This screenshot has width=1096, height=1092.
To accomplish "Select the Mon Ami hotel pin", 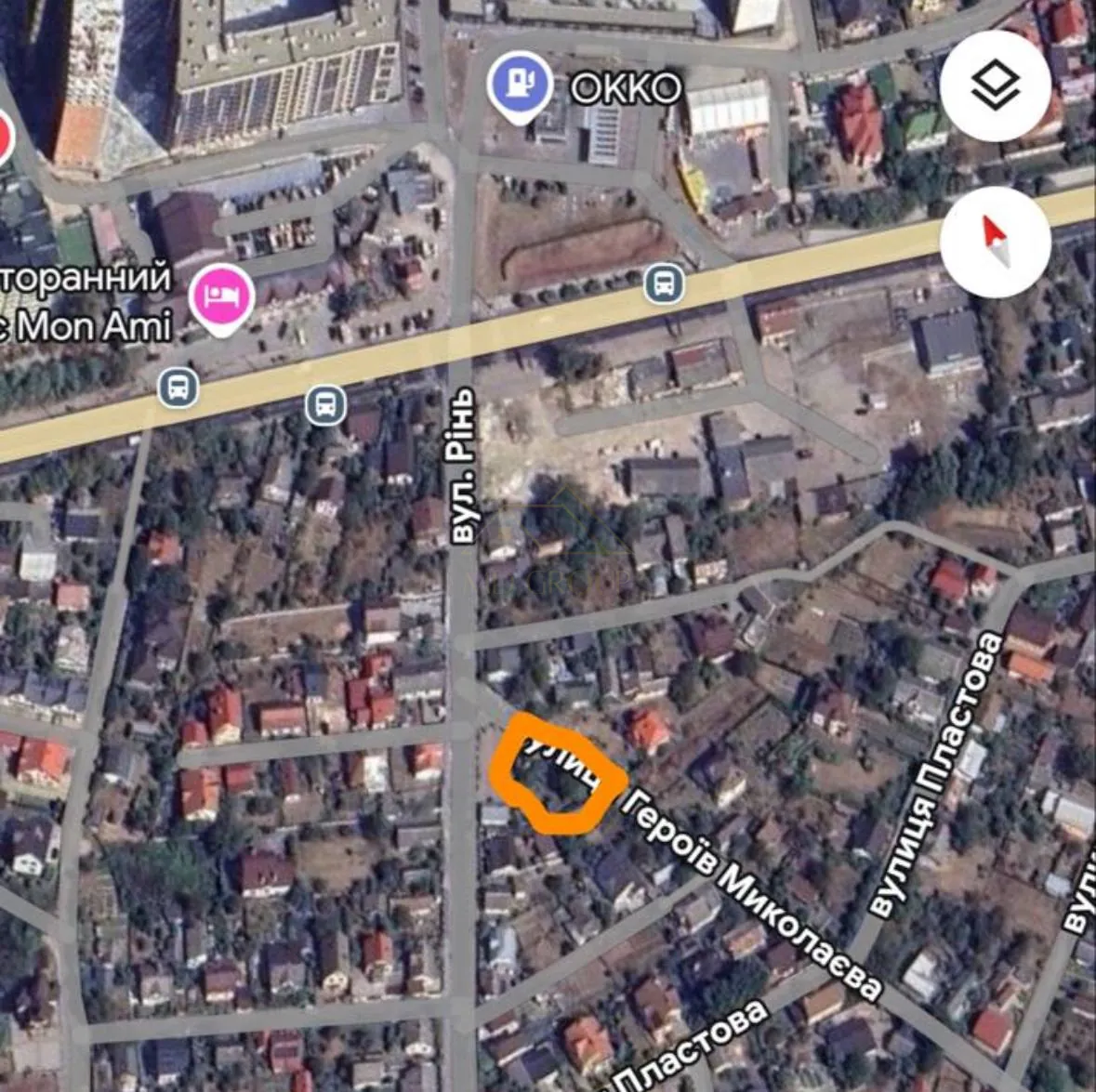I will coord(222,295).
